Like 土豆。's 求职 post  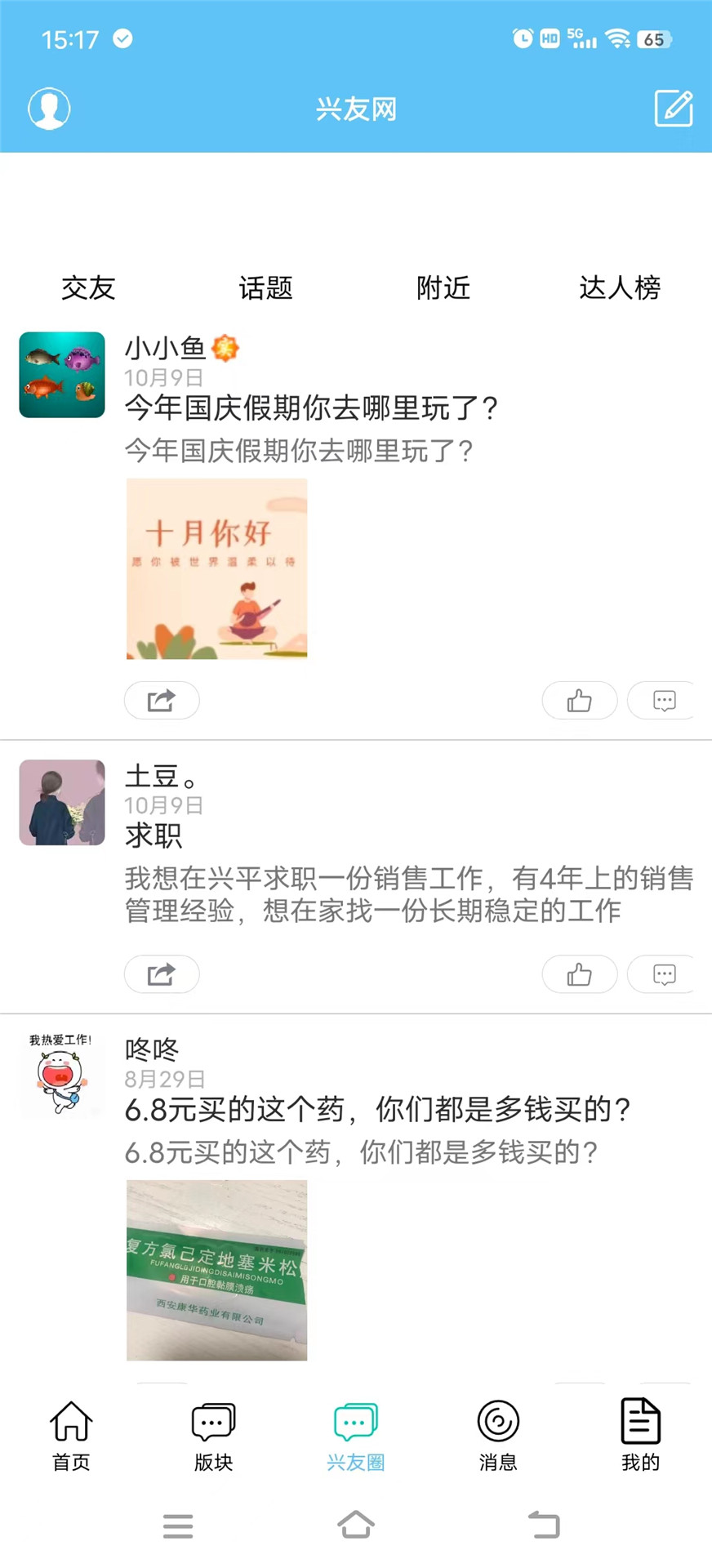pyautogui.click(x=580, y=974)
